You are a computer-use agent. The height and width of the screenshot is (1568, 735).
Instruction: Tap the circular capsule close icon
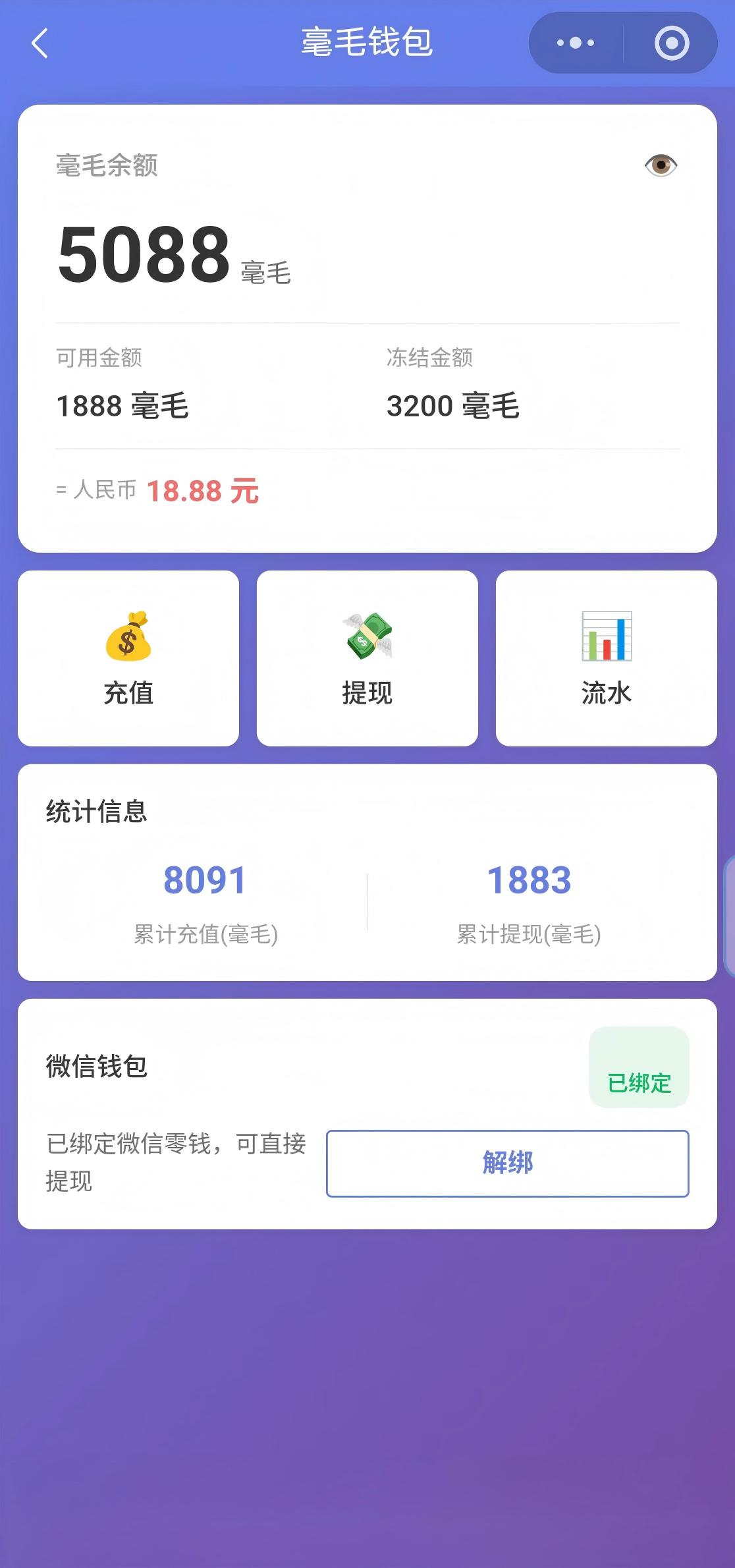click(x=670, y=42)
